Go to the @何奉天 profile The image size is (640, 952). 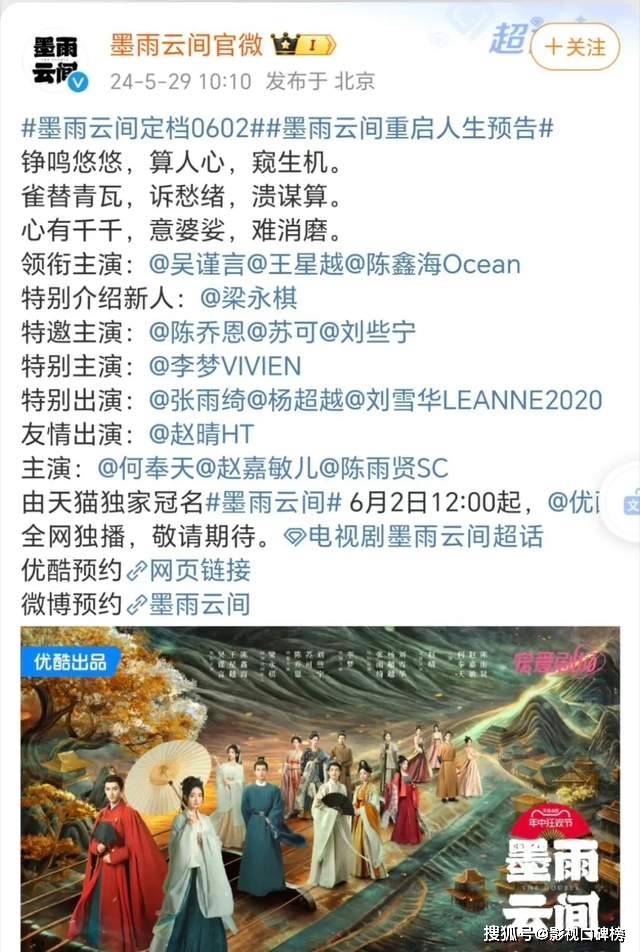pyautogui.click(x=146, y=468)
